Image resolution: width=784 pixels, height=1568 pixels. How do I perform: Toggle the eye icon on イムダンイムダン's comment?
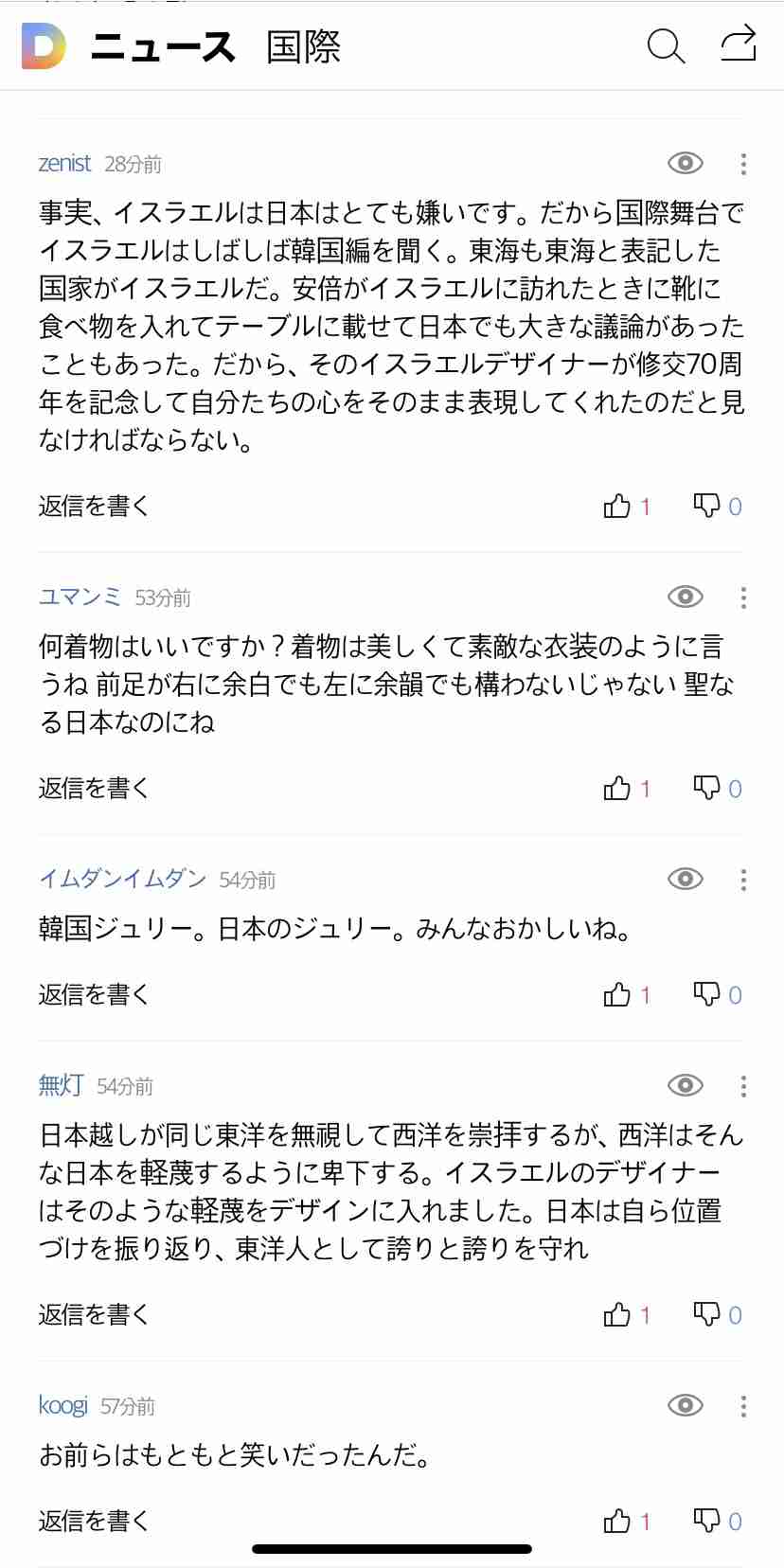tap(685, 879)
